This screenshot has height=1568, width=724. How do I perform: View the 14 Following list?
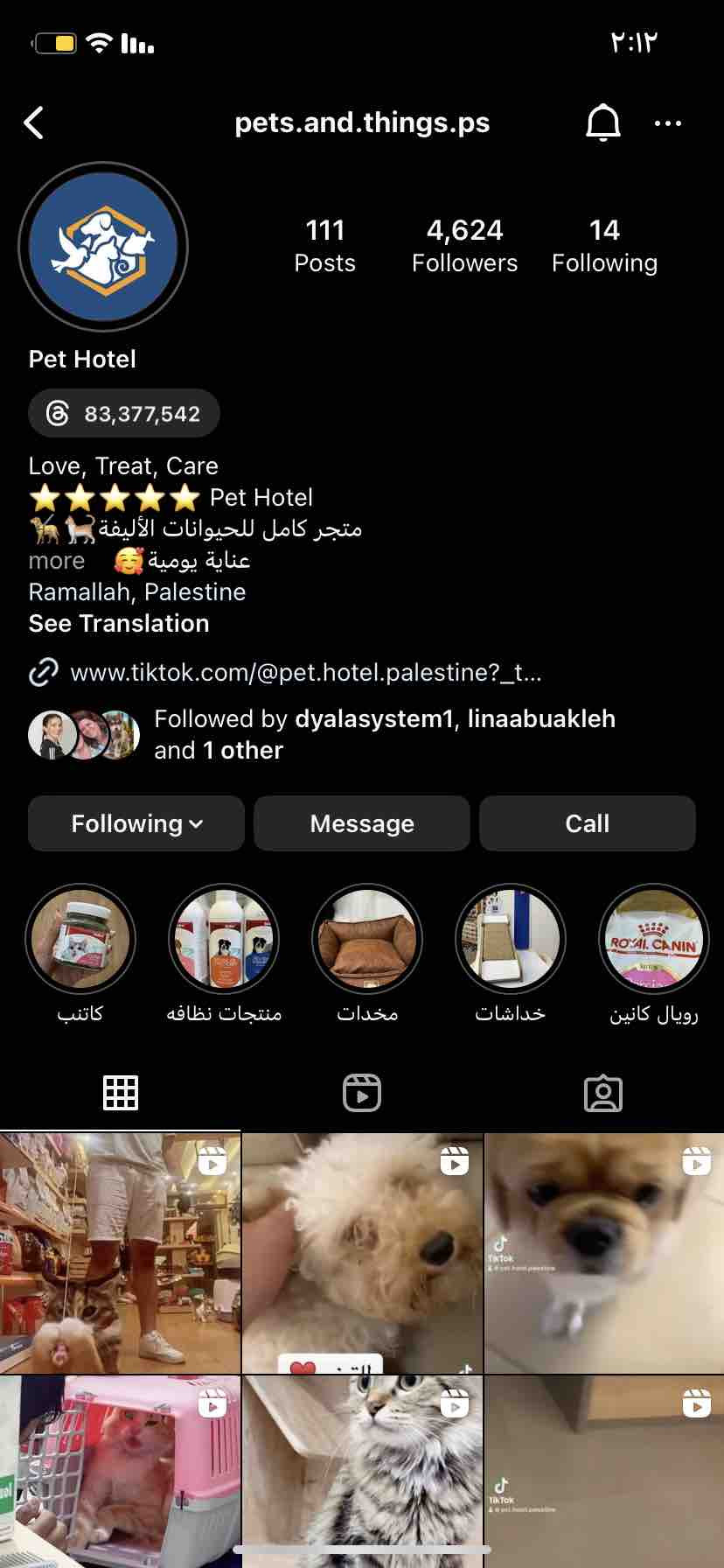click(x=604, y=245)
